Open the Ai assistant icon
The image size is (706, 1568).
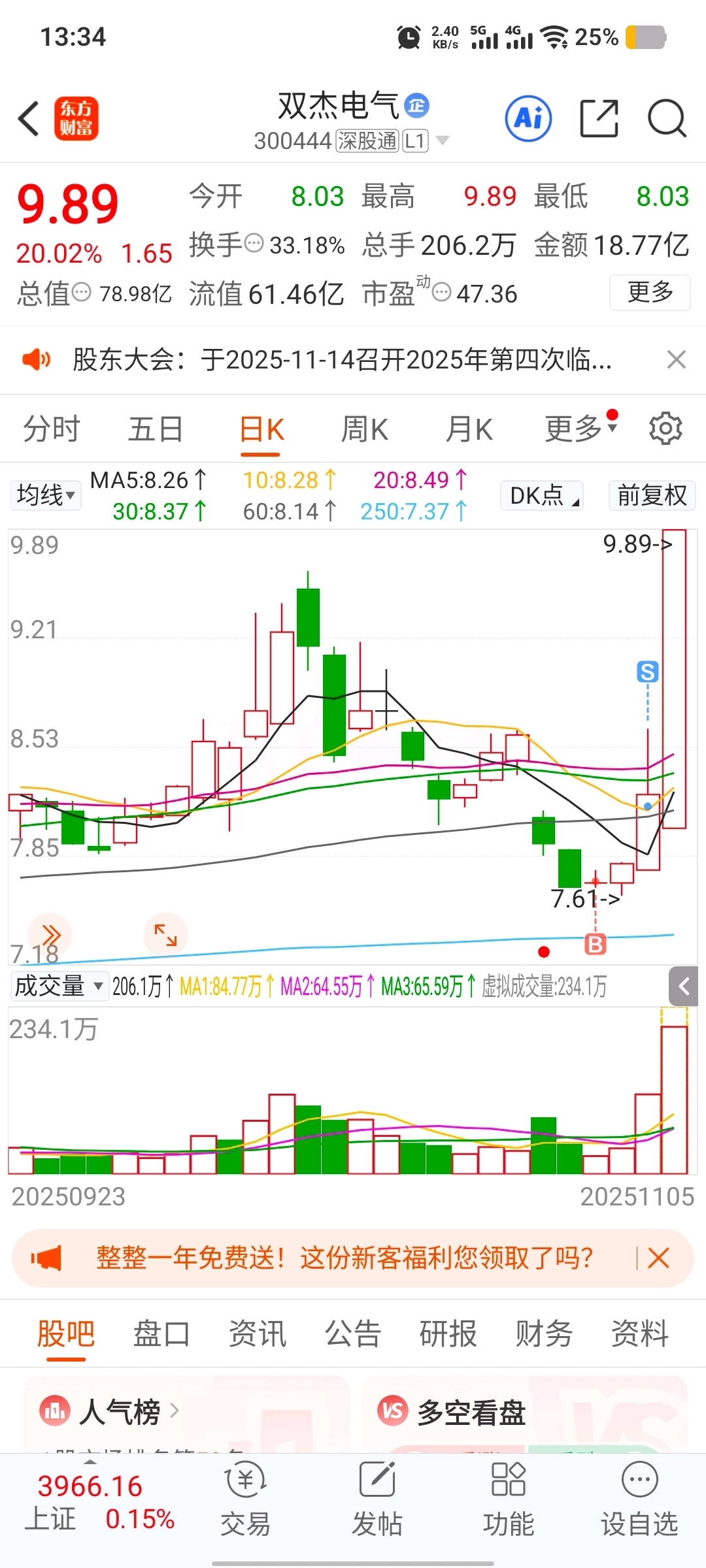528,119
